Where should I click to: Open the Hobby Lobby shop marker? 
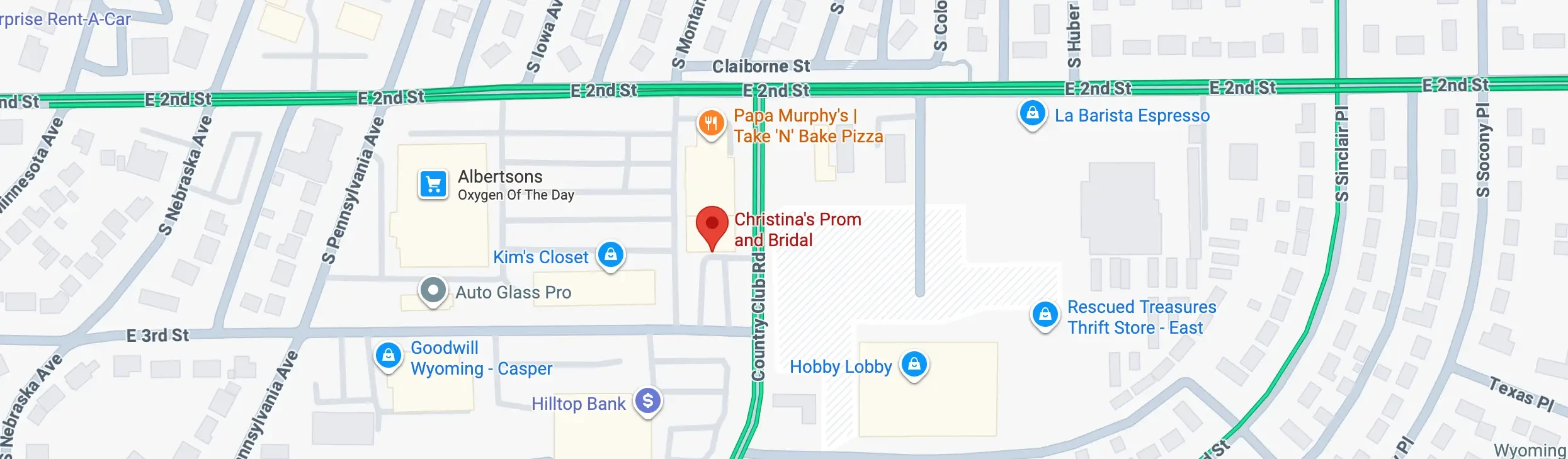[x=914, y=365]
